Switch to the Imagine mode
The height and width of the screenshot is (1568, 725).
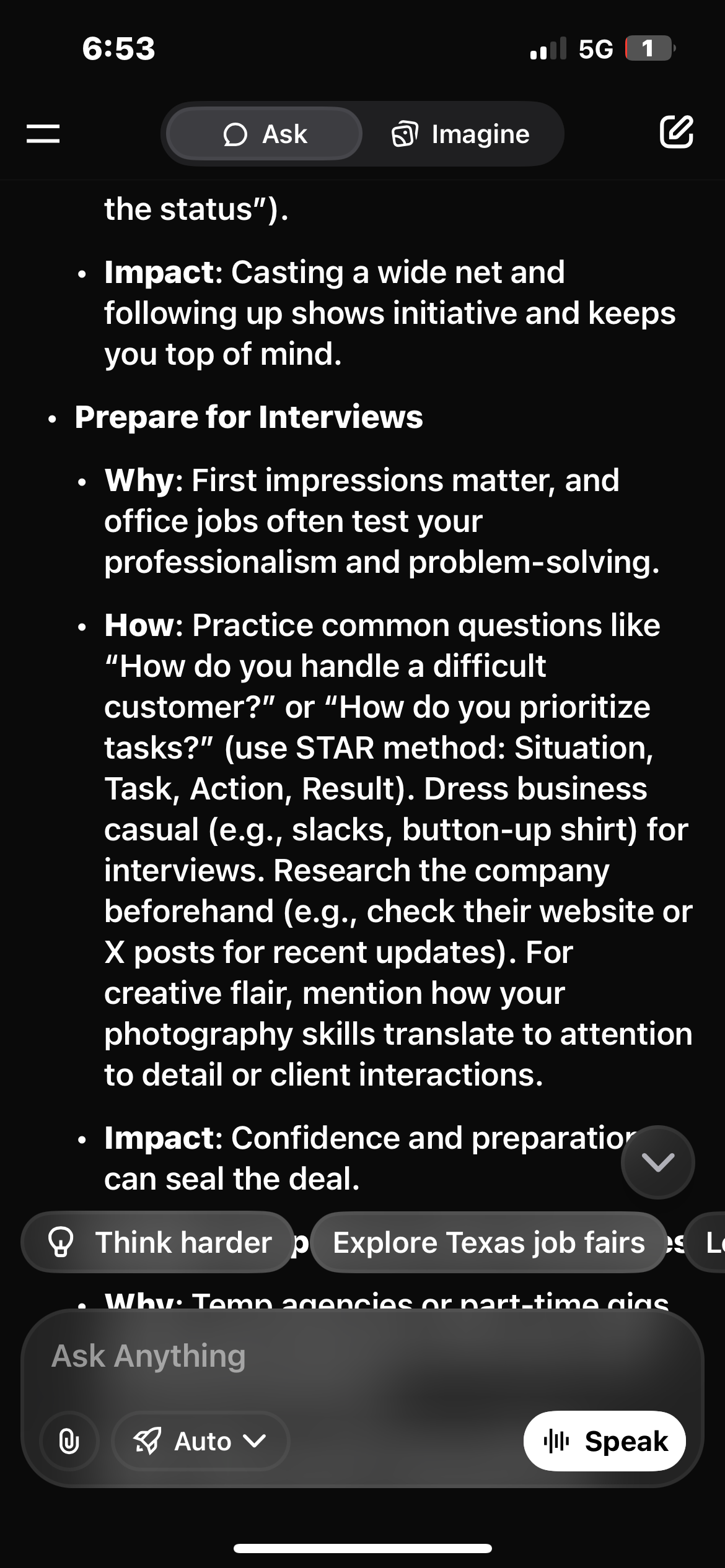(461, 134)
